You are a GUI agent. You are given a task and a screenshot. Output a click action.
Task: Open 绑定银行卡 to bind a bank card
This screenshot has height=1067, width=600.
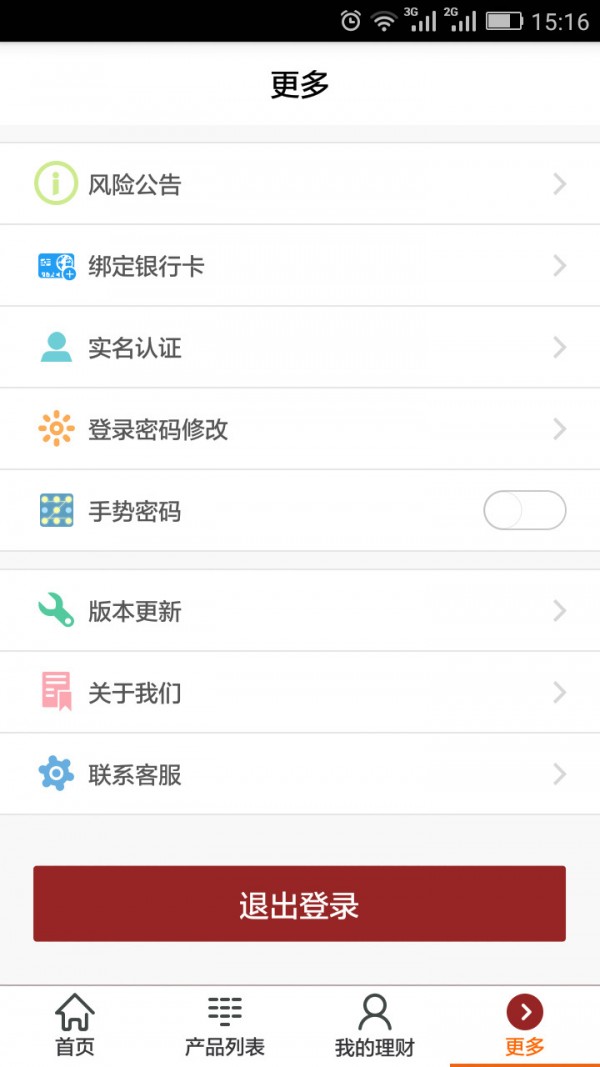pos(300,265)
